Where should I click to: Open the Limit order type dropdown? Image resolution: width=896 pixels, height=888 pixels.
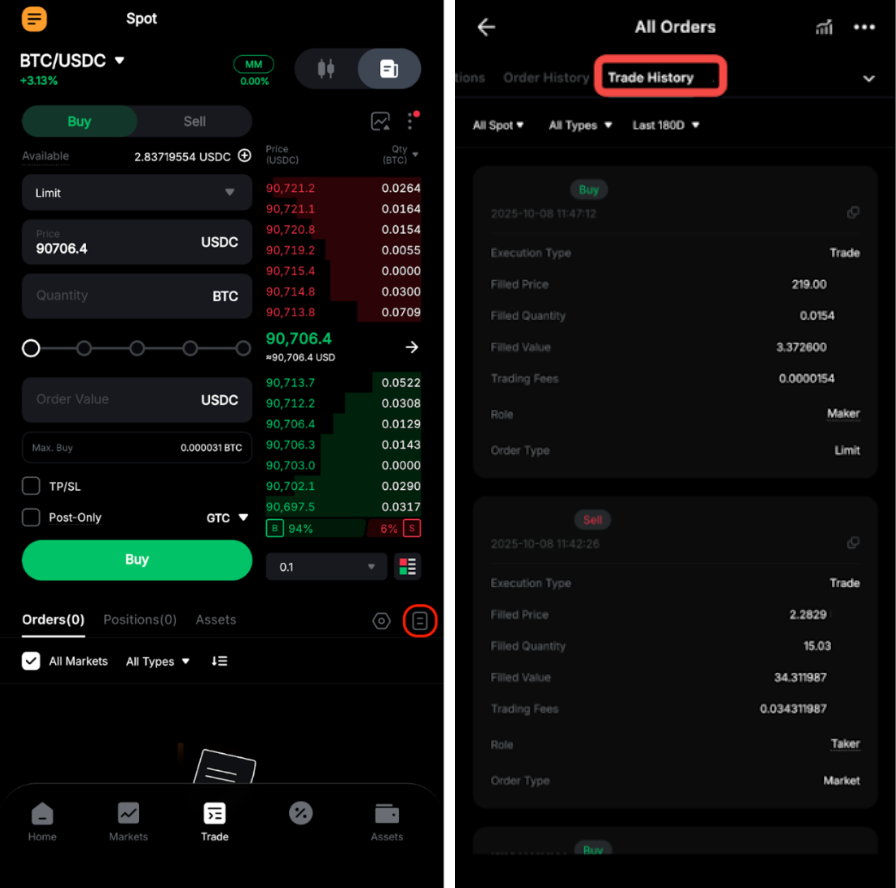coord(137,192)
